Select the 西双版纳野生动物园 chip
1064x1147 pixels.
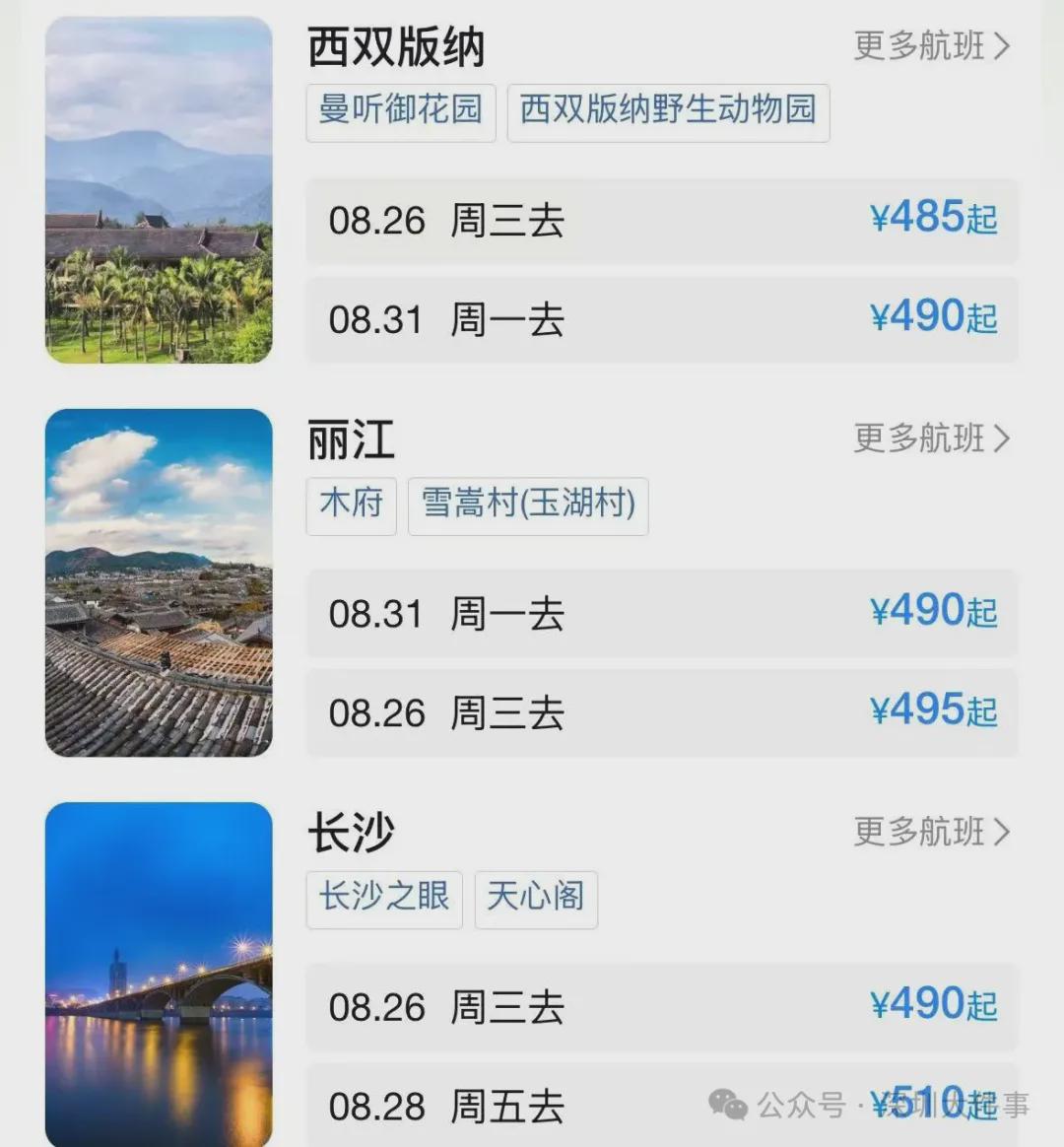[x=668, y=112]
